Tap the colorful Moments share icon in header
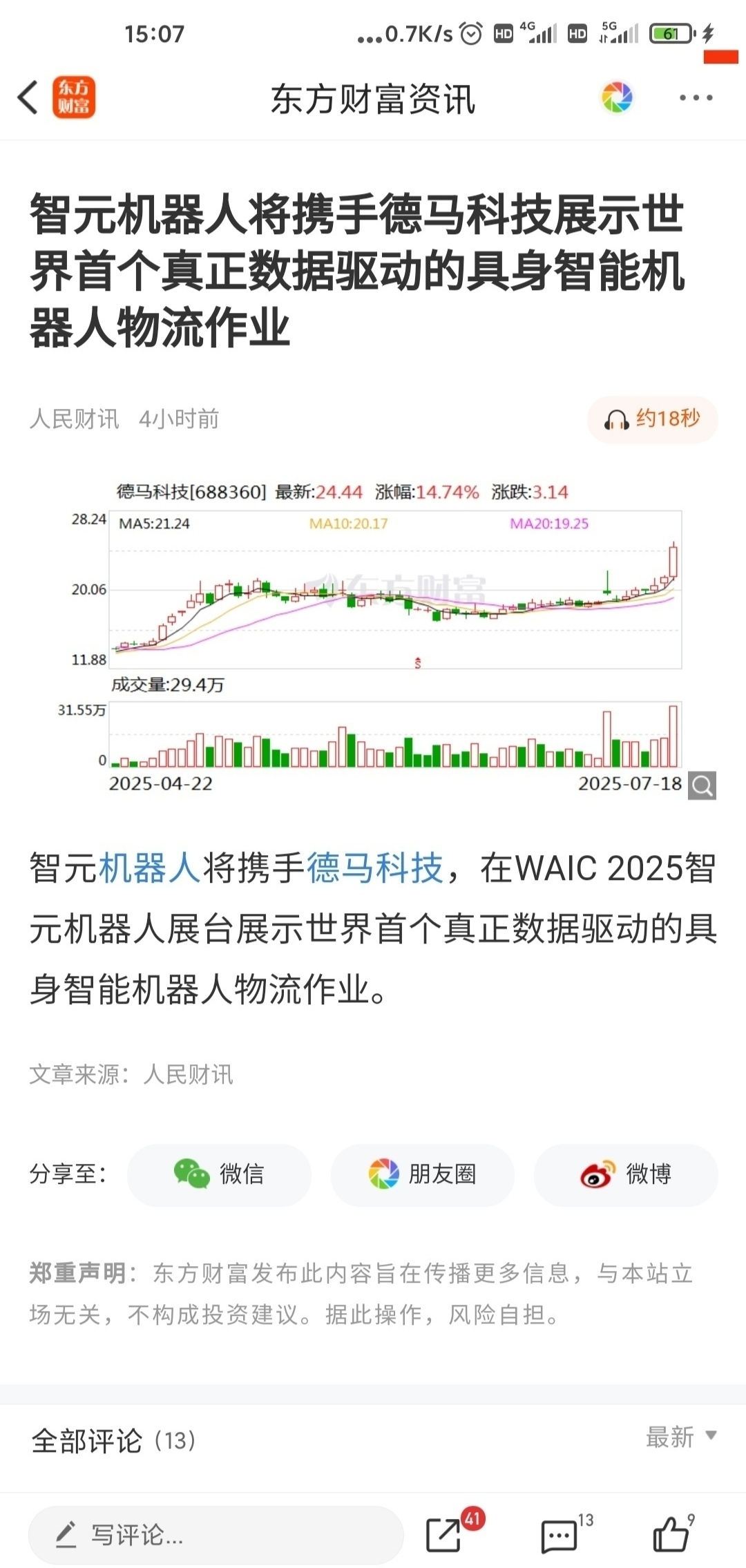The image size is (746, 1568). 617,97
